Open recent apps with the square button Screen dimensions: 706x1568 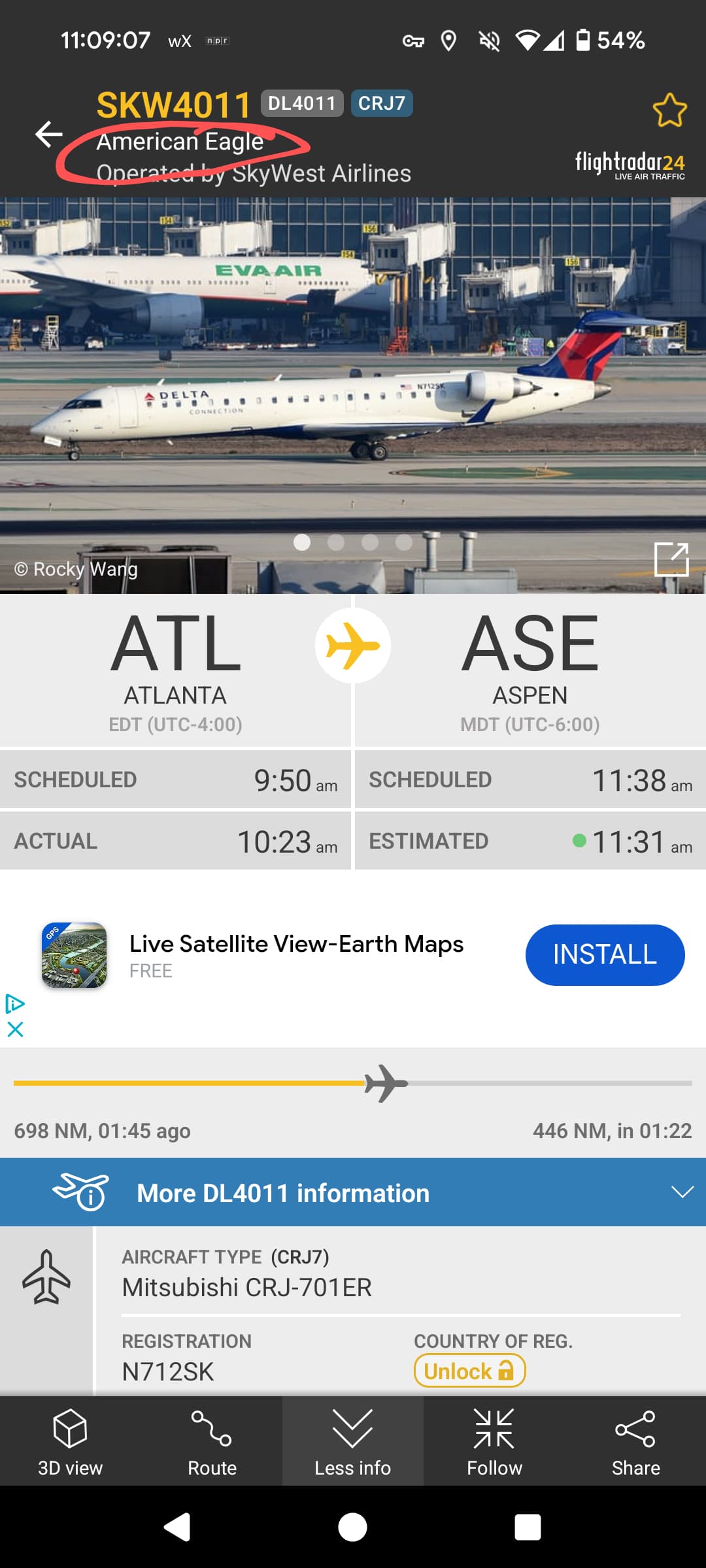(x=528, y=1527)
